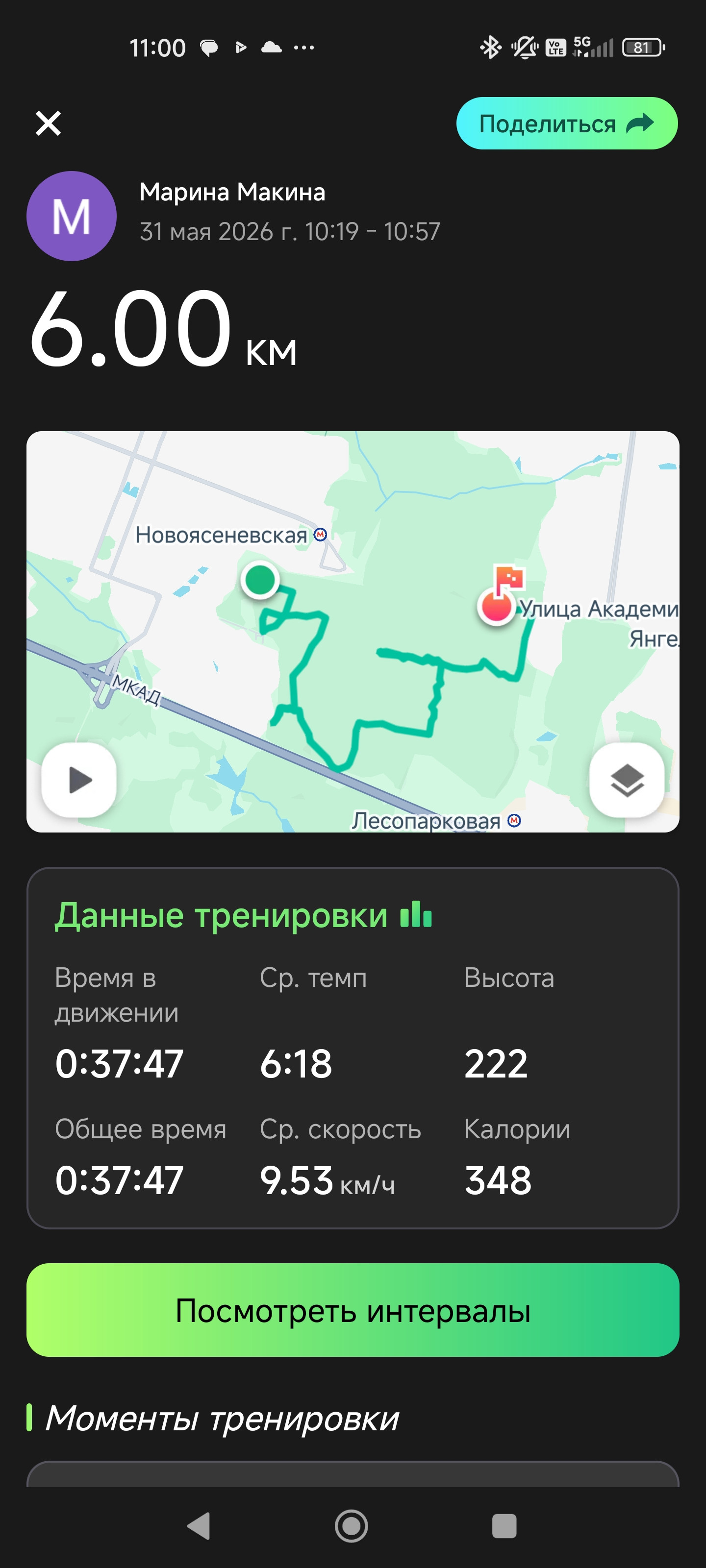This screenshot has height=1568, width=706.
Task: Close the workout summary screen
Action: pyautogui.click(x=48, y=123)
